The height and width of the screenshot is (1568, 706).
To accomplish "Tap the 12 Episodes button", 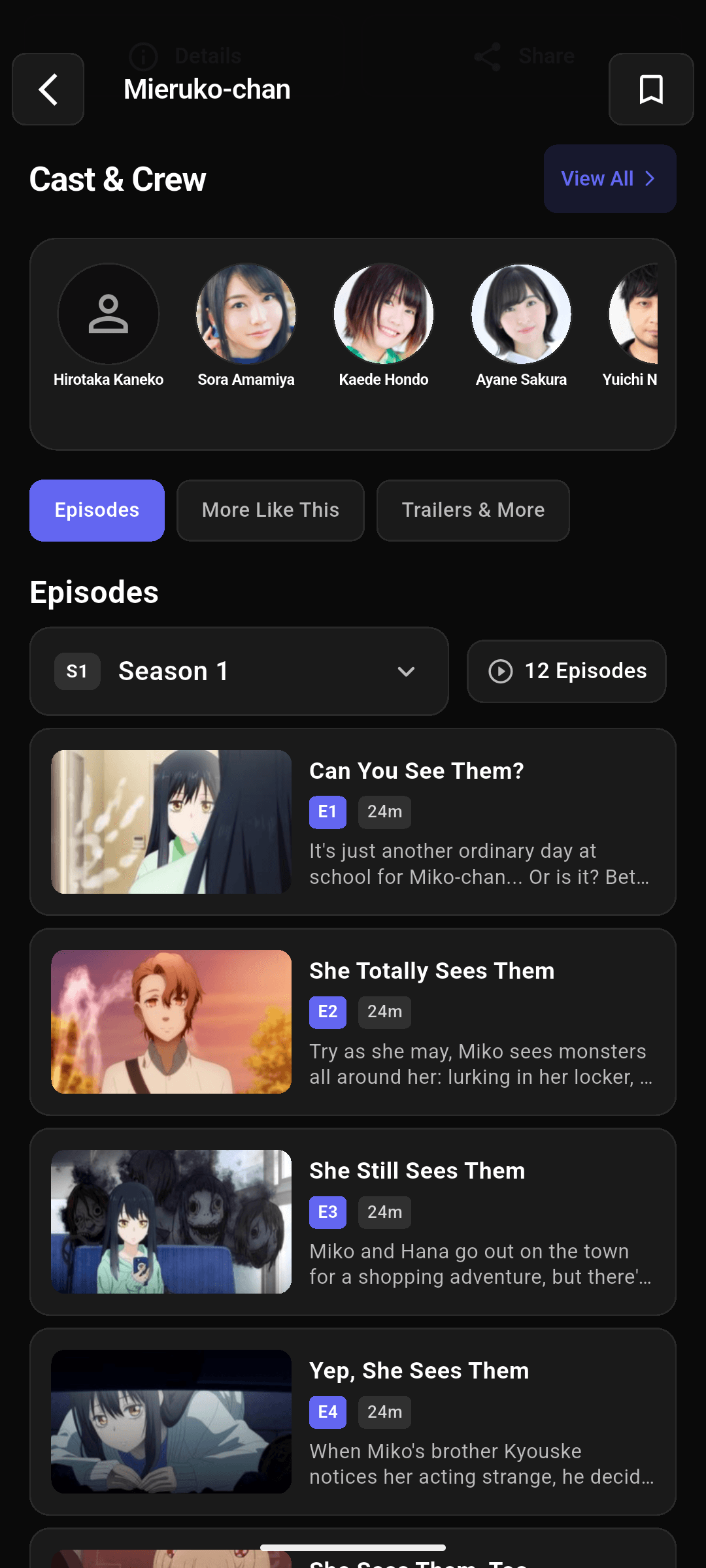I will pos(566,671).
